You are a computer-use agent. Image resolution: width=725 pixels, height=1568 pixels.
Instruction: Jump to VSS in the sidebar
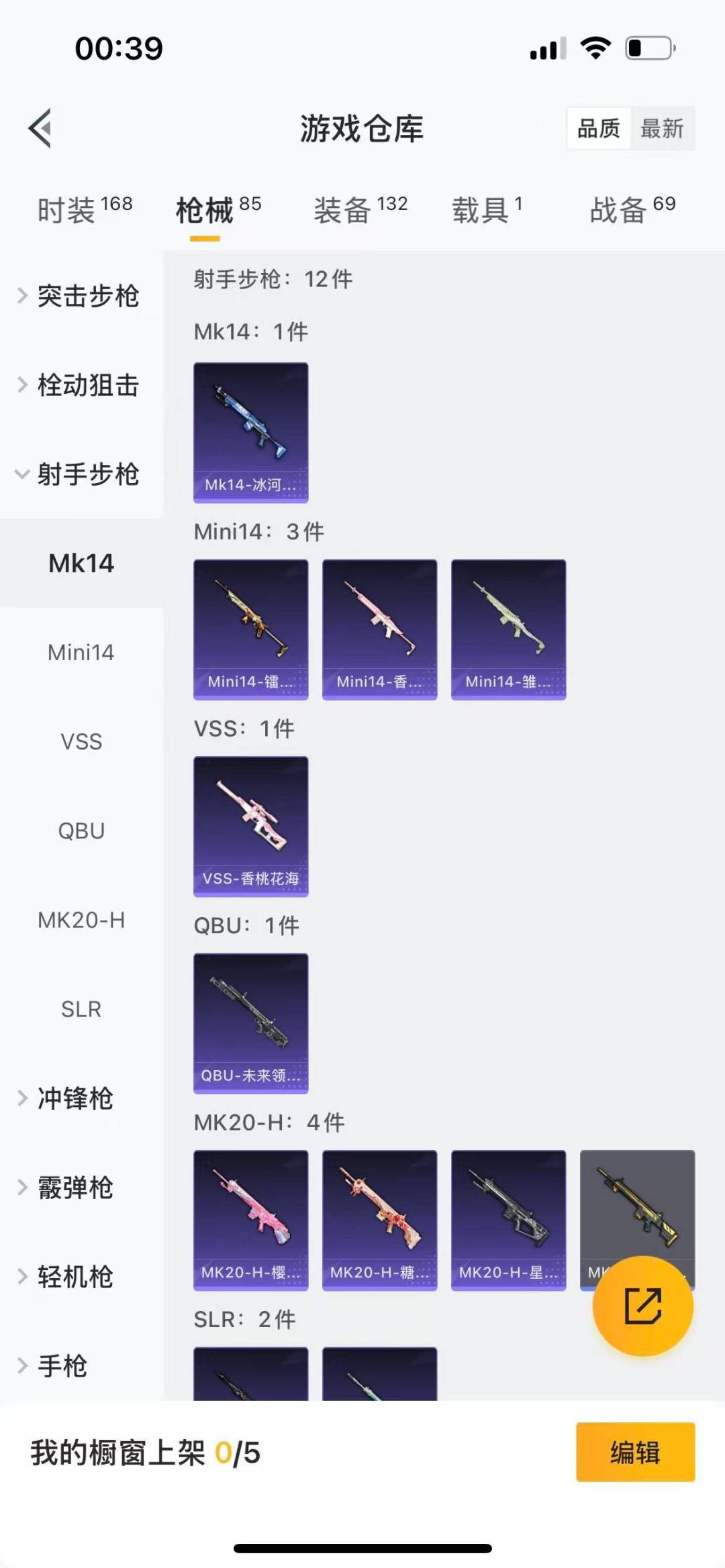coord(81,741)
